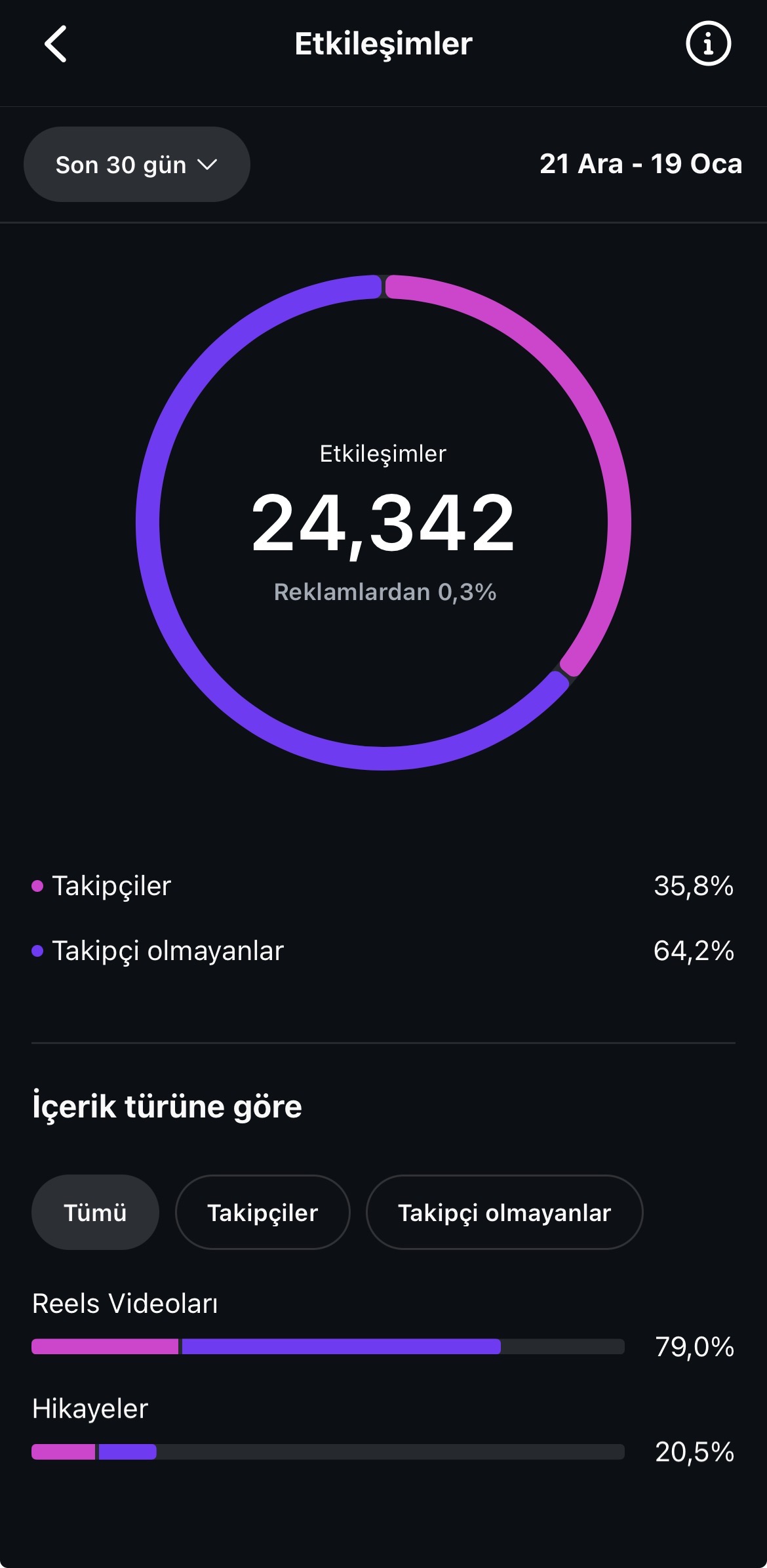This screenshot has height=1568, width=767.
Task: Open the info icon in the header
Action: pyautogui.click(x=708, y=44)
